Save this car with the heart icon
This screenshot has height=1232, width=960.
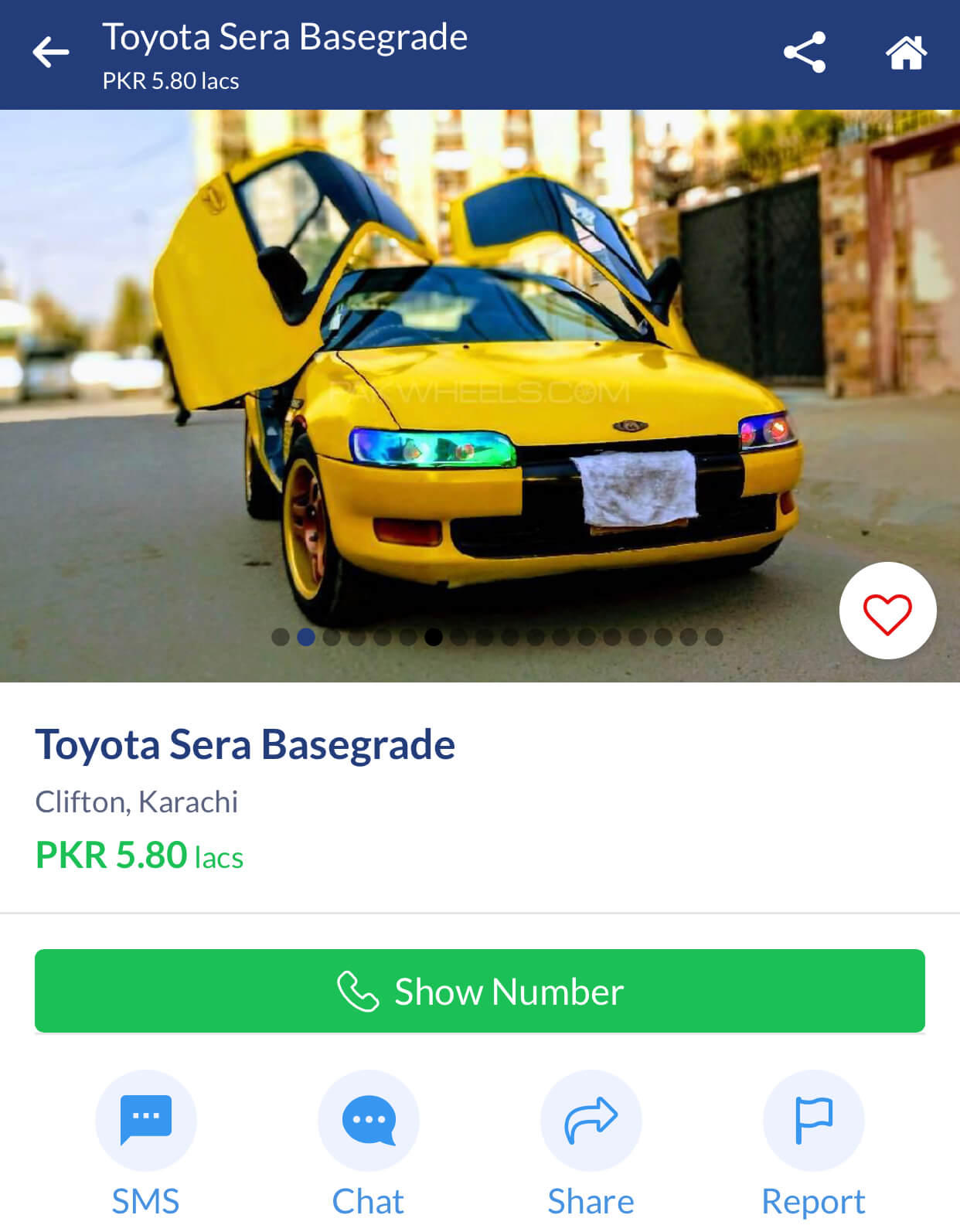pyautogui.click(x=887, y=611)
